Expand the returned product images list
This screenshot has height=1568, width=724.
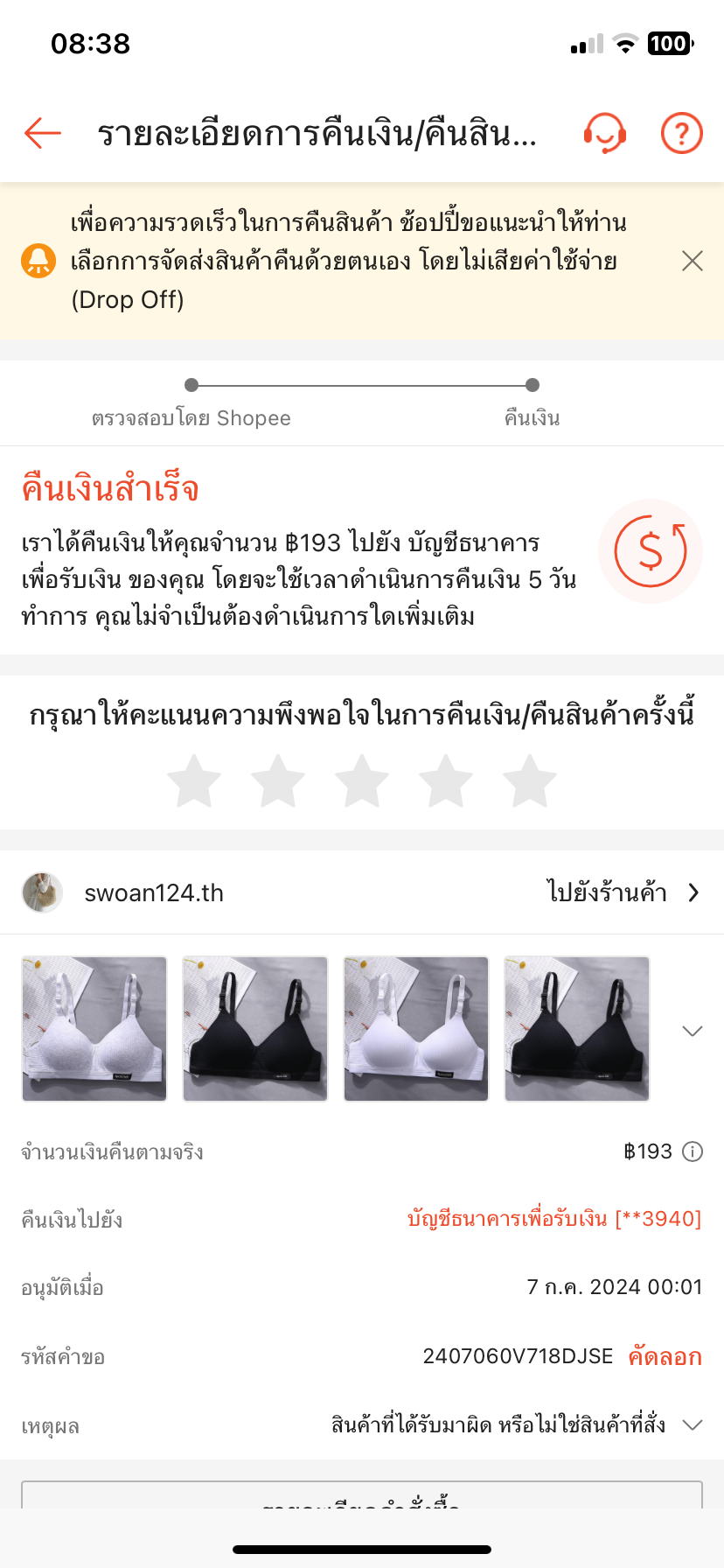[x=692, y=1031]
